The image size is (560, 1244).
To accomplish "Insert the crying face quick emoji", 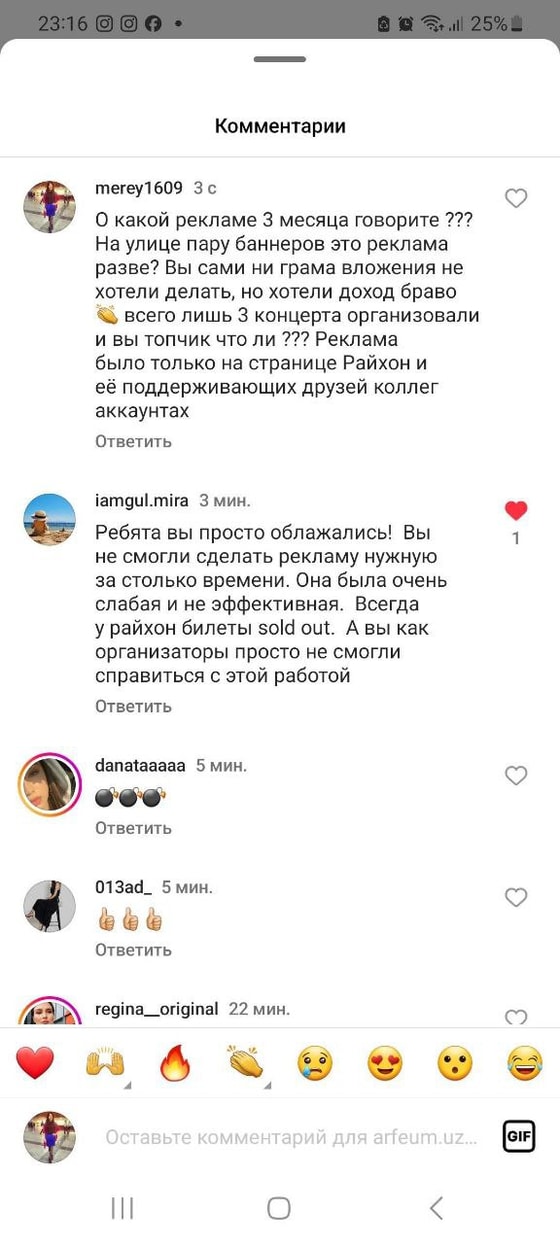I will [315, 1064].
